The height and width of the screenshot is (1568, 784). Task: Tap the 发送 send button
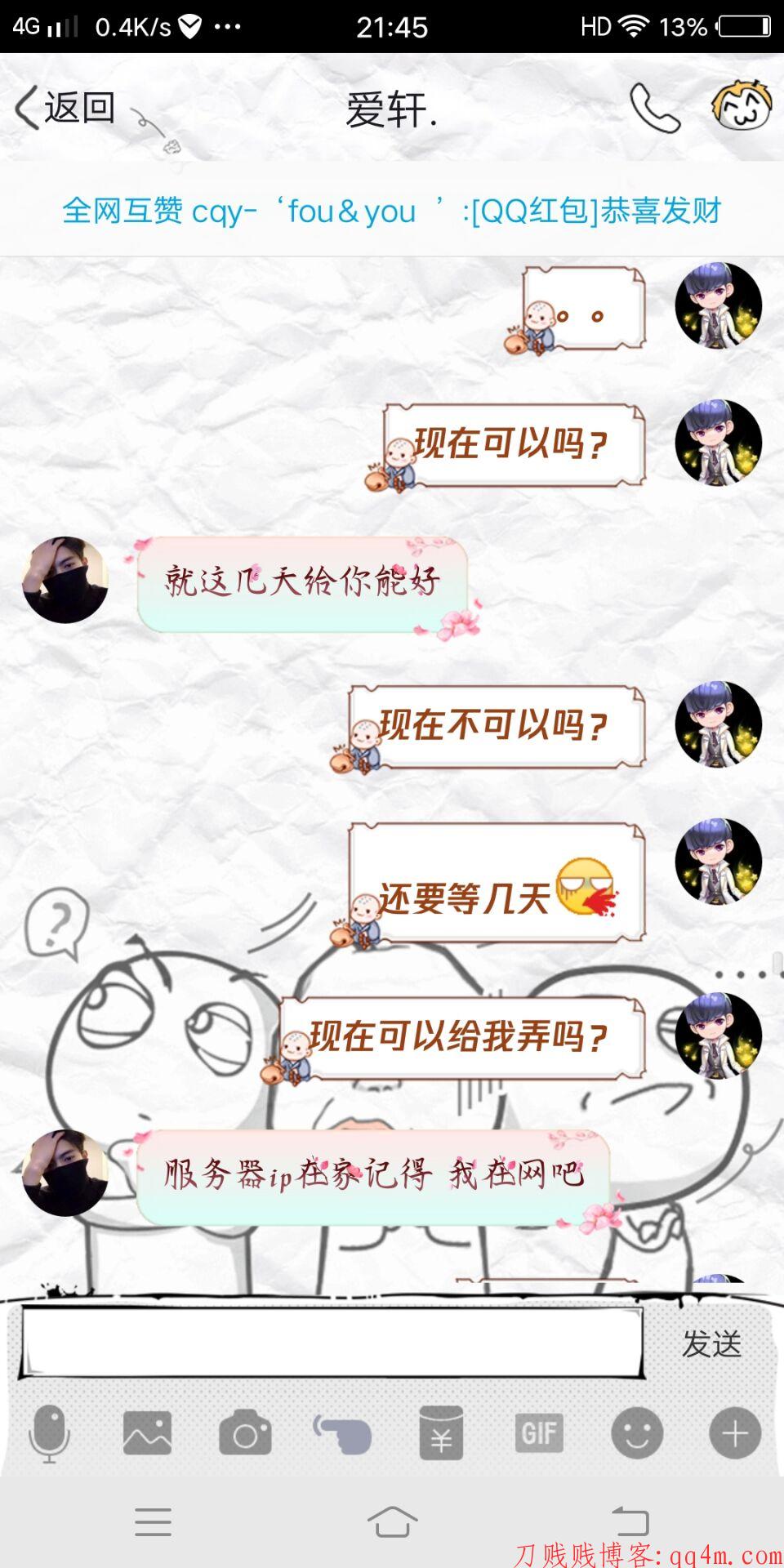pos(712,1343)
